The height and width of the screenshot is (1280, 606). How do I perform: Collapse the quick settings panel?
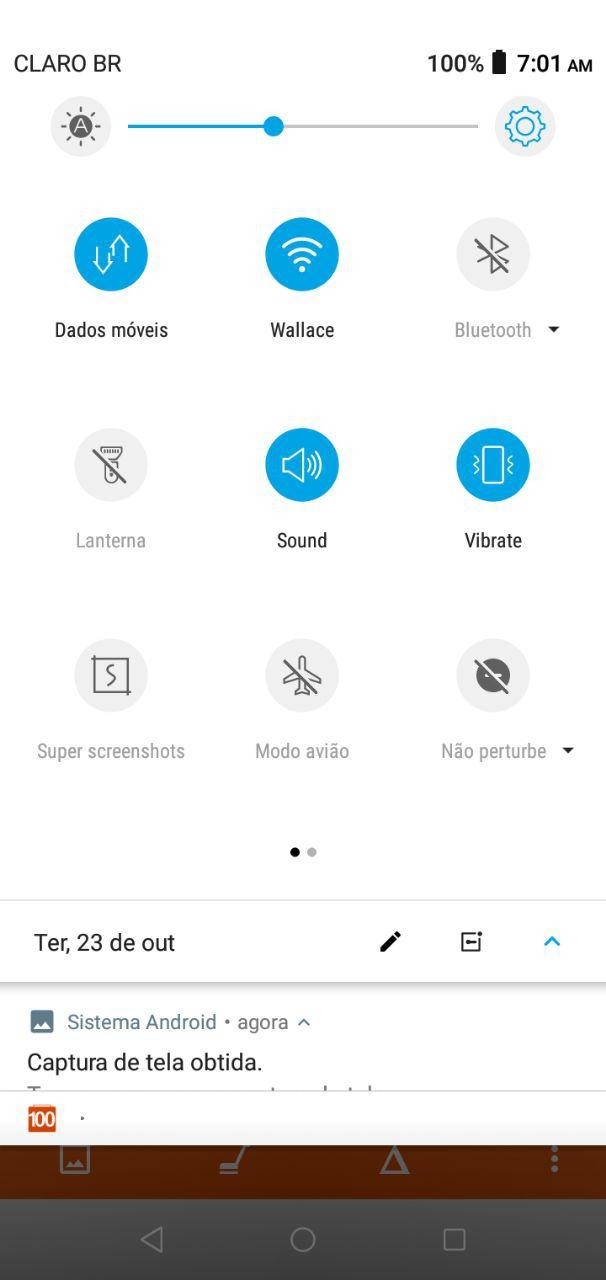coord(552,942)
